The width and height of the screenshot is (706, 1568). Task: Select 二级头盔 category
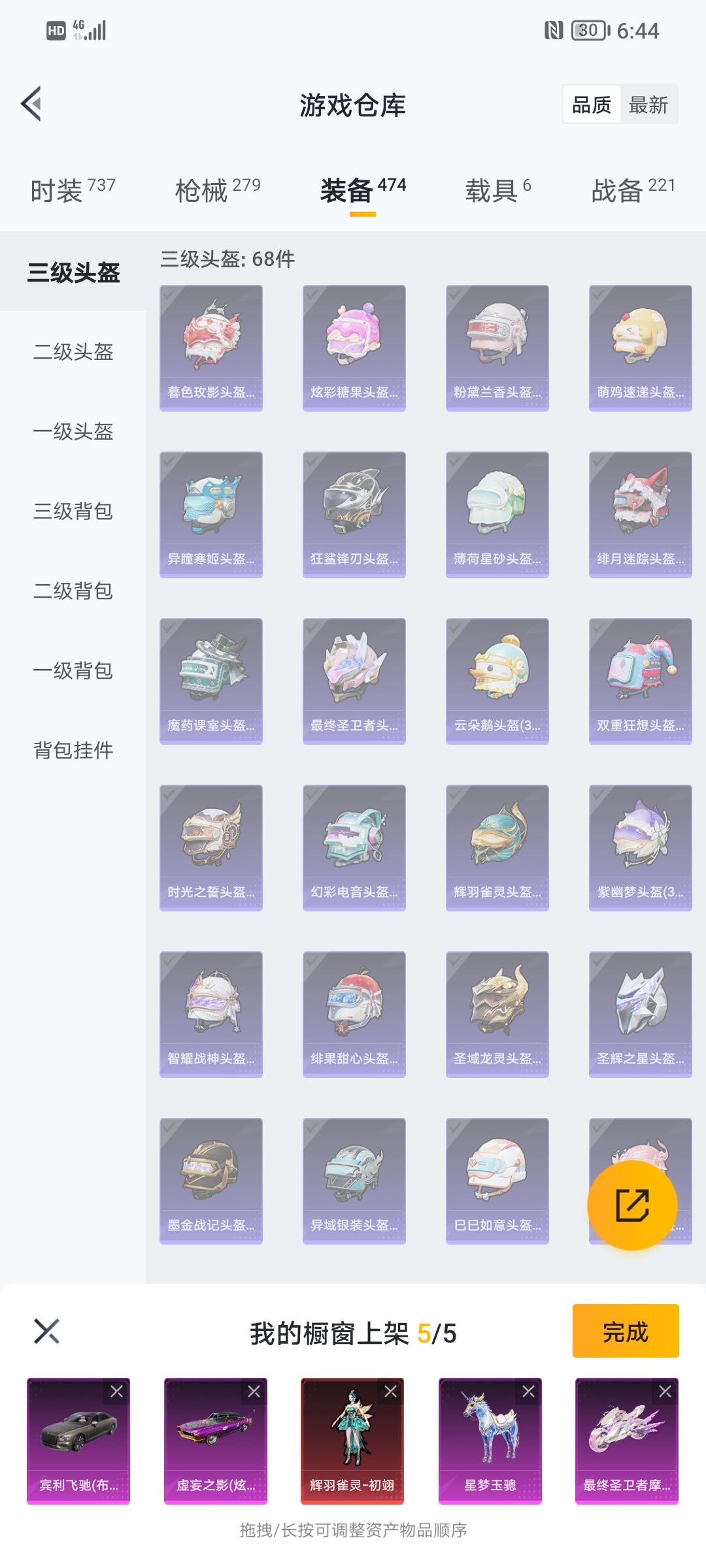(73, 351)
